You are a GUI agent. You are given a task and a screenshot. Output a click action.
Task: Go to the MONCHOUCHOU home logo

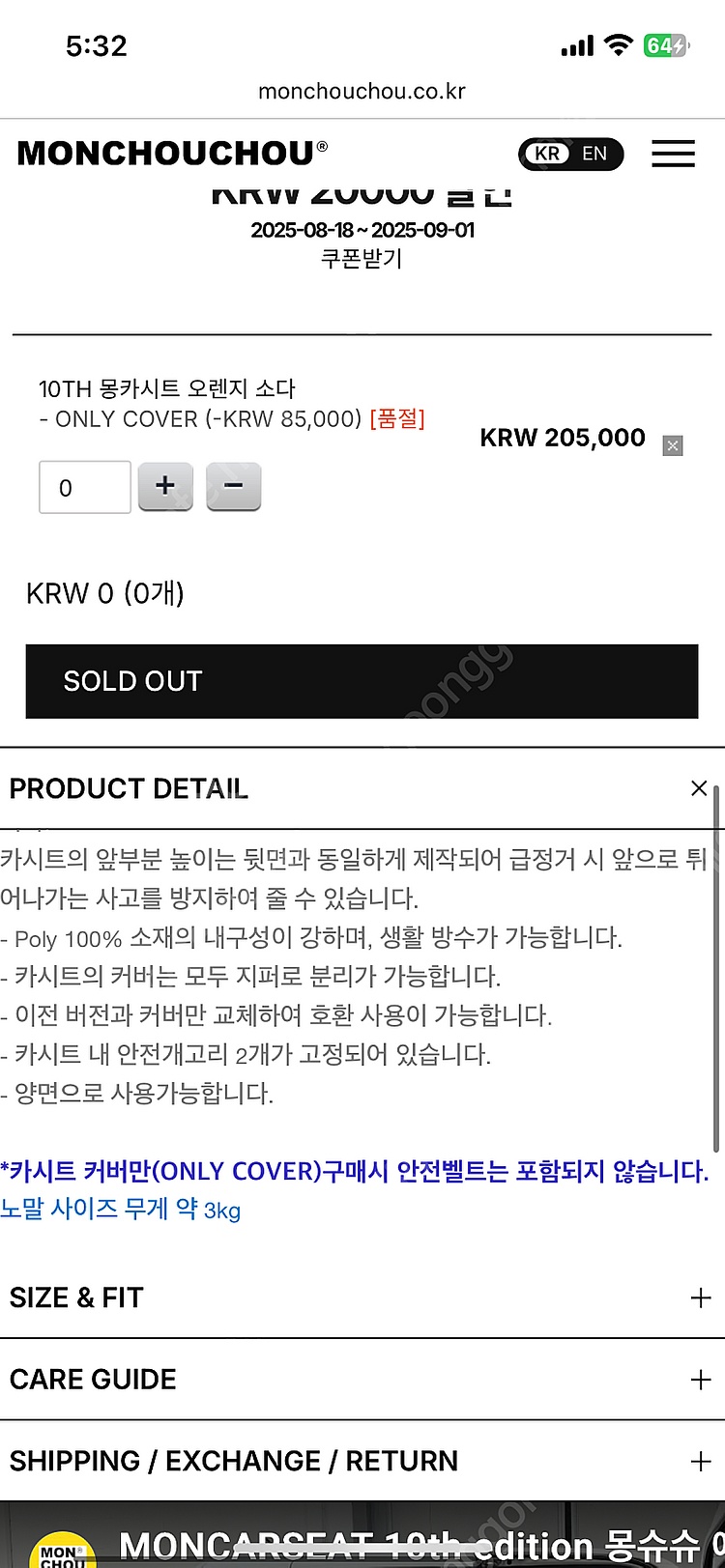(172, 154)
